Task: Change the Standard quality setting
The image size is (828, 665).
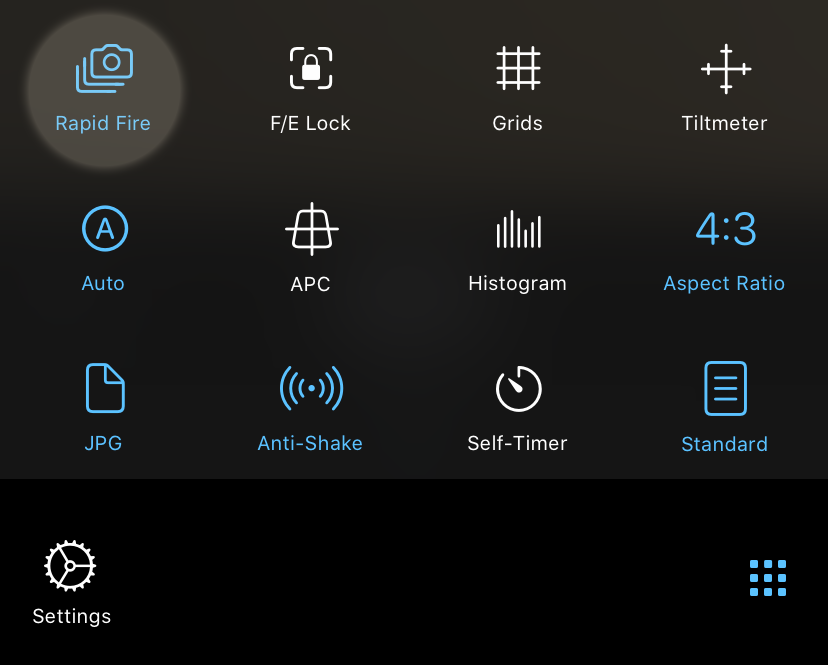Action: point(724,406)
